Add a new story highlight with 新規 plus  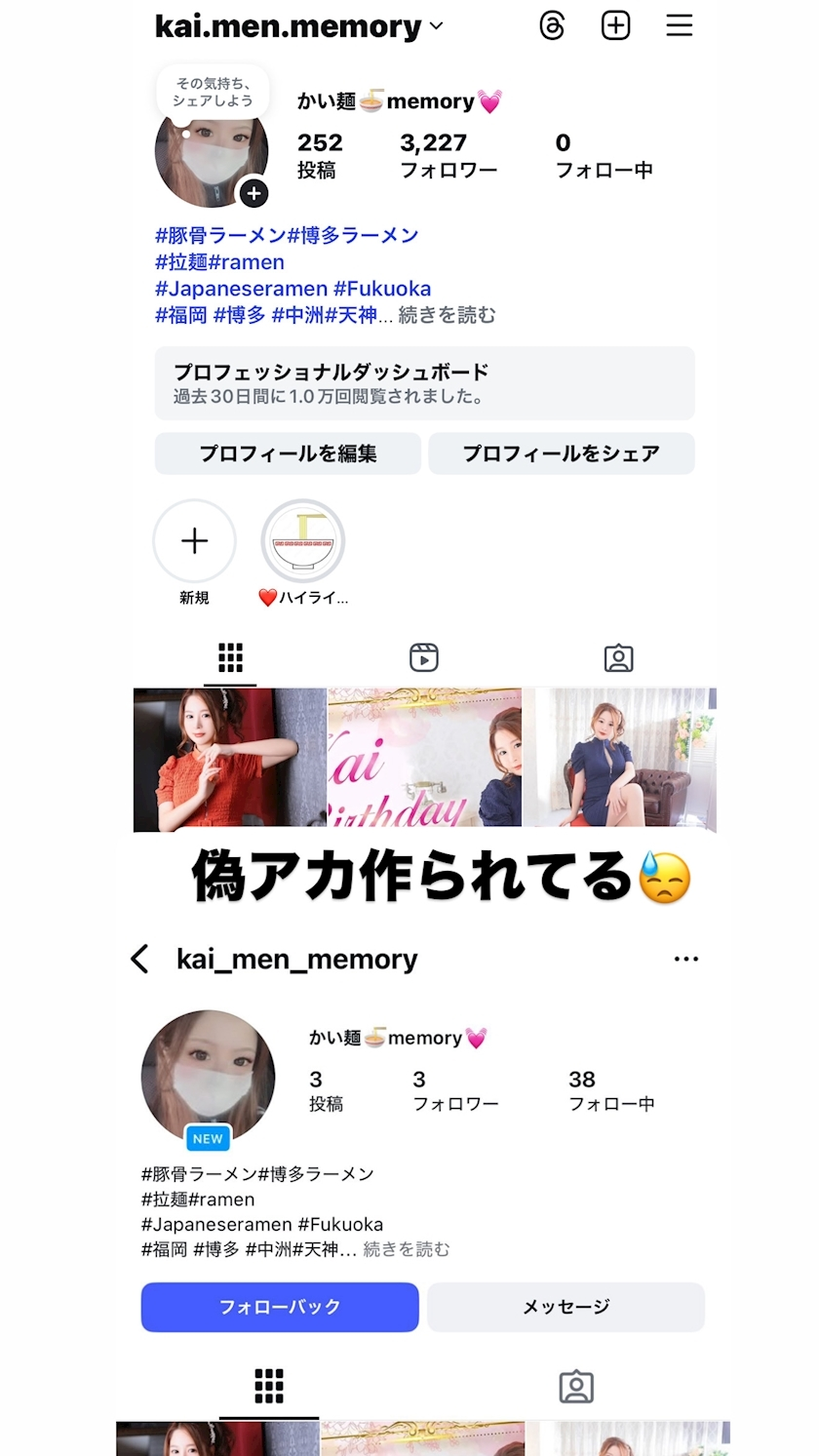click(194, 540)
